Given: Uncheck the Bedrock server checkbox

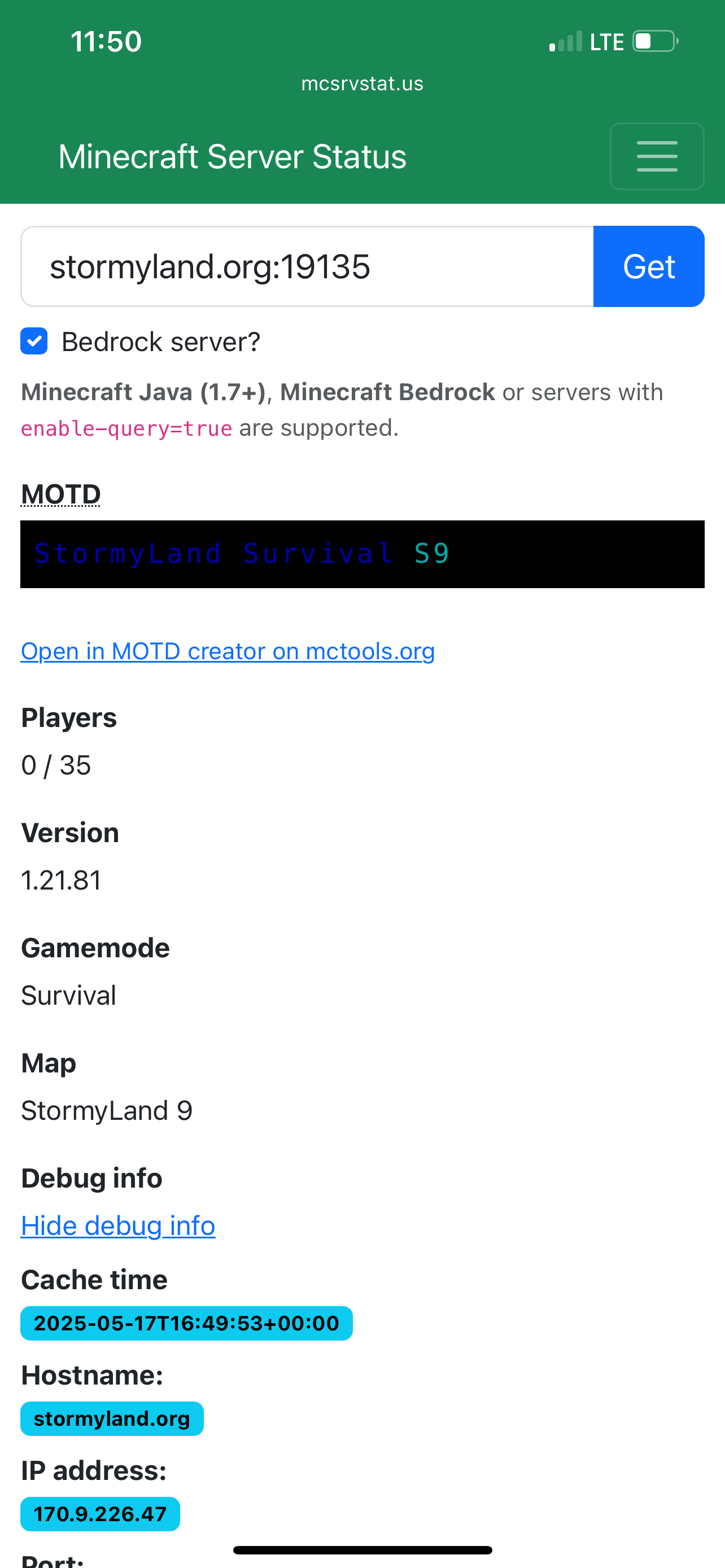Looking at the screenshot, I should pyautogui.click(x=34, y=341).
